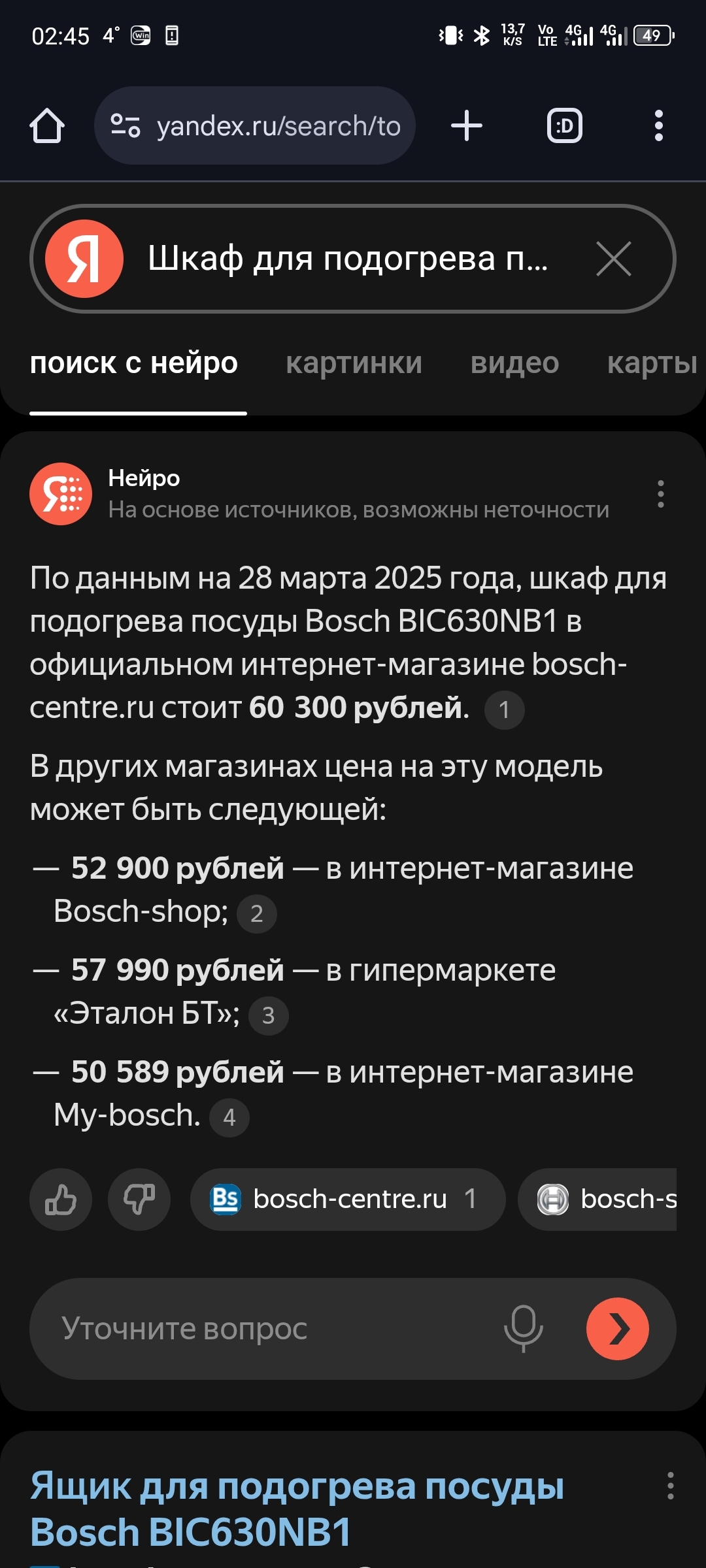Open the bosch-centre.ru source chip
Image resolution: width=706 pixels, height=1568 pixels.
pos(348,1200)
